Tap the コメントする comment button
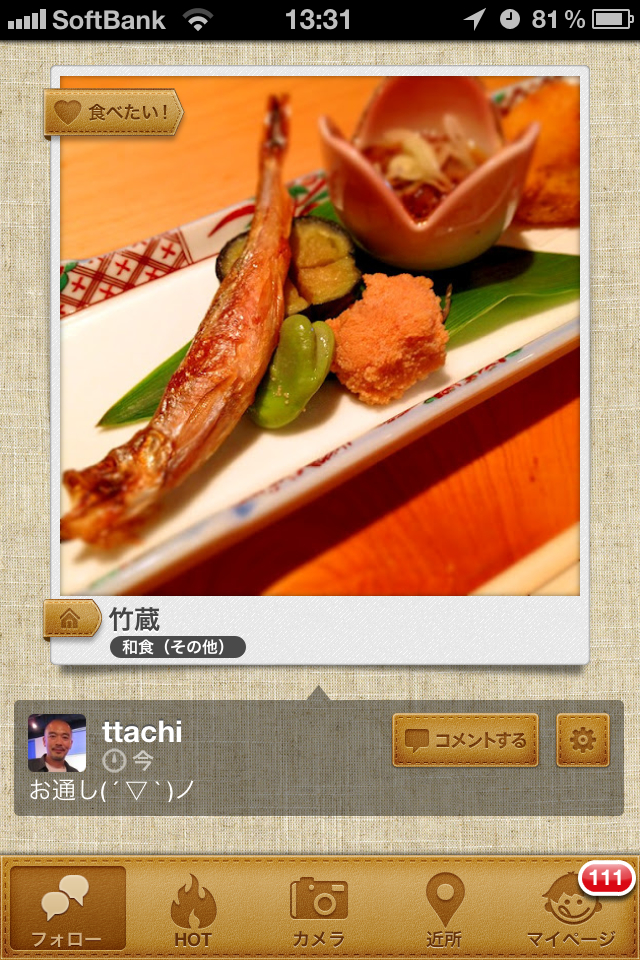 point(465,740)
